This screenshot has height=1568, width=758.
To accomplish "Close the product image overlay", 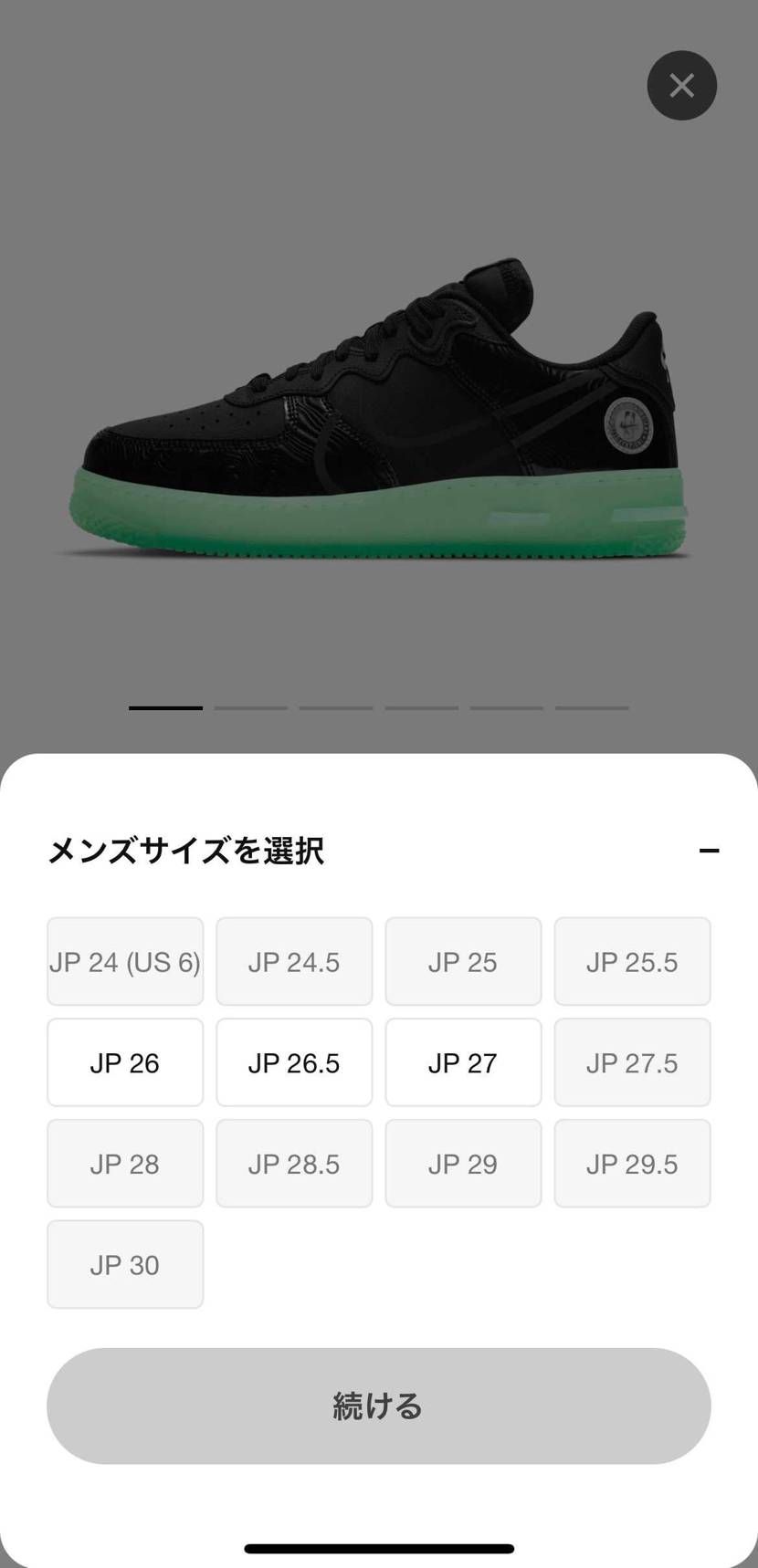I will 681,86.
